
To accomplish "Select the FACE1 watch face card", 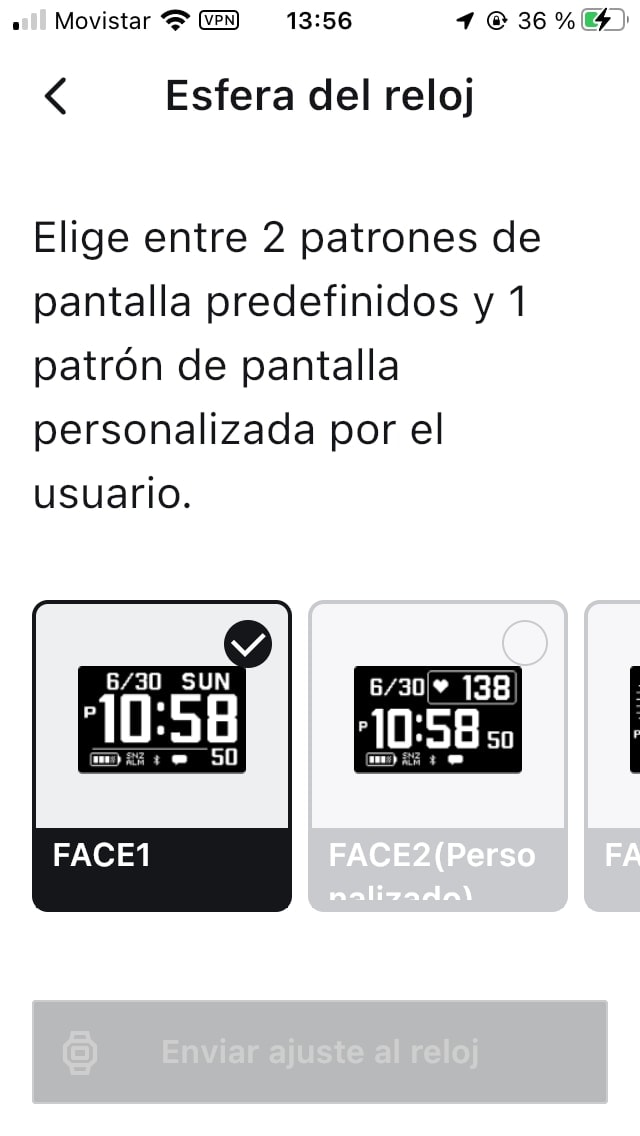I will [162, 755].
